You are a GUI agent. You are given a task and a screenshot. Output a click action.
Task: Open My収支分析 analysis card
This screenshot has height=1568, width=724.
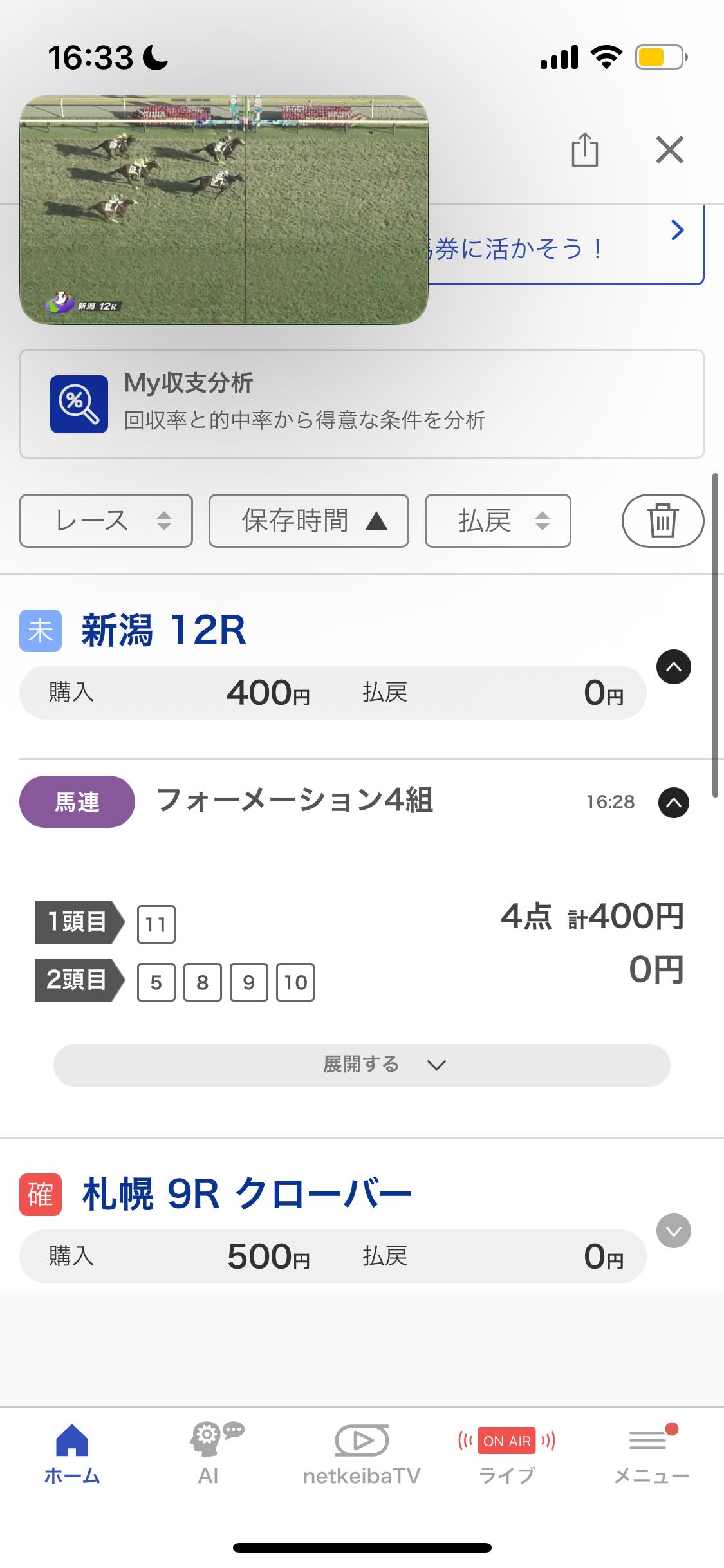[362, 404]
